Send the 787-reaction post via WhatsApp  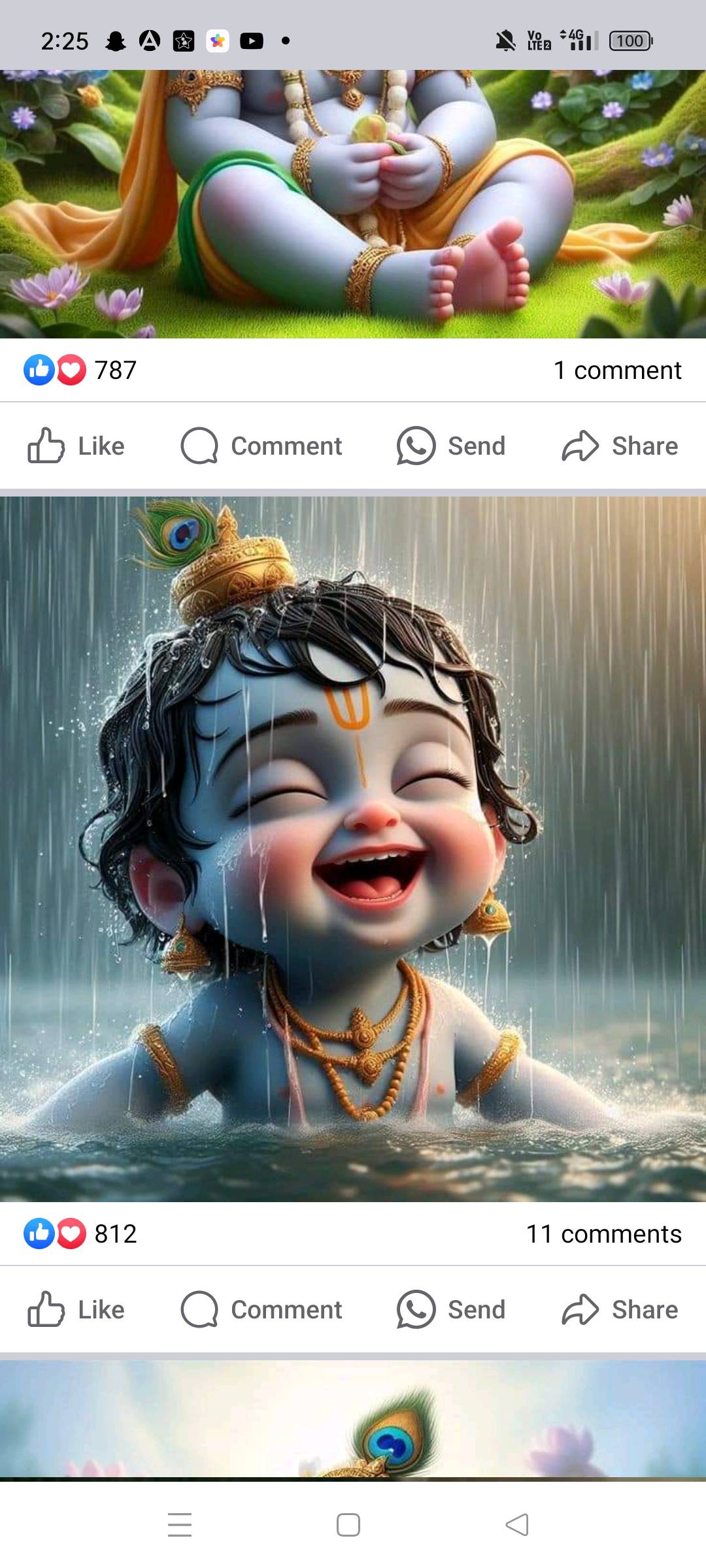pyautogui.click(x=451, y=446)
